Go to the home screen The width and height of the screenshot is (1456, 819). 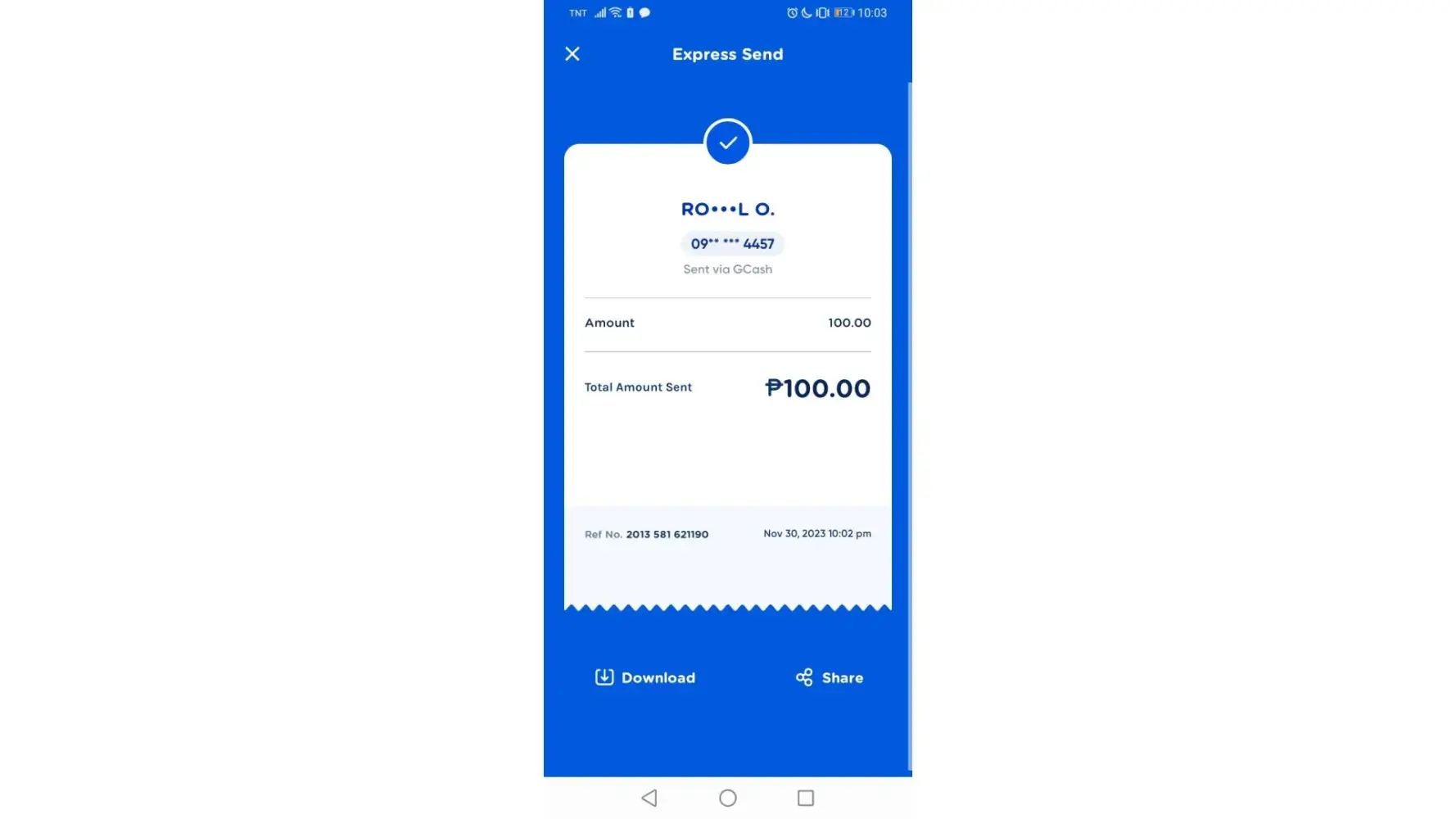(727, 798)
